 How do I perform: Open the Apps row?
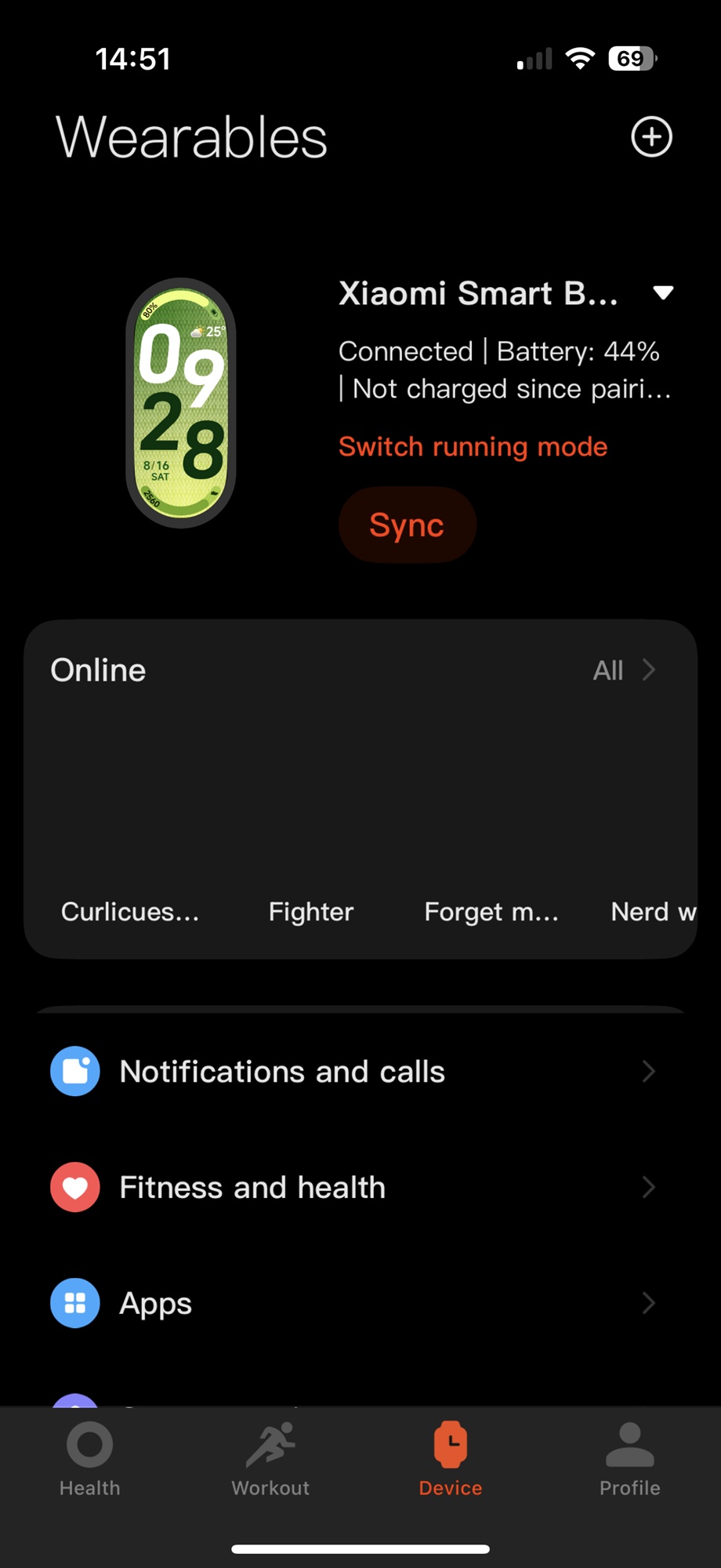pyautogui.click(x=360, y=1303)
